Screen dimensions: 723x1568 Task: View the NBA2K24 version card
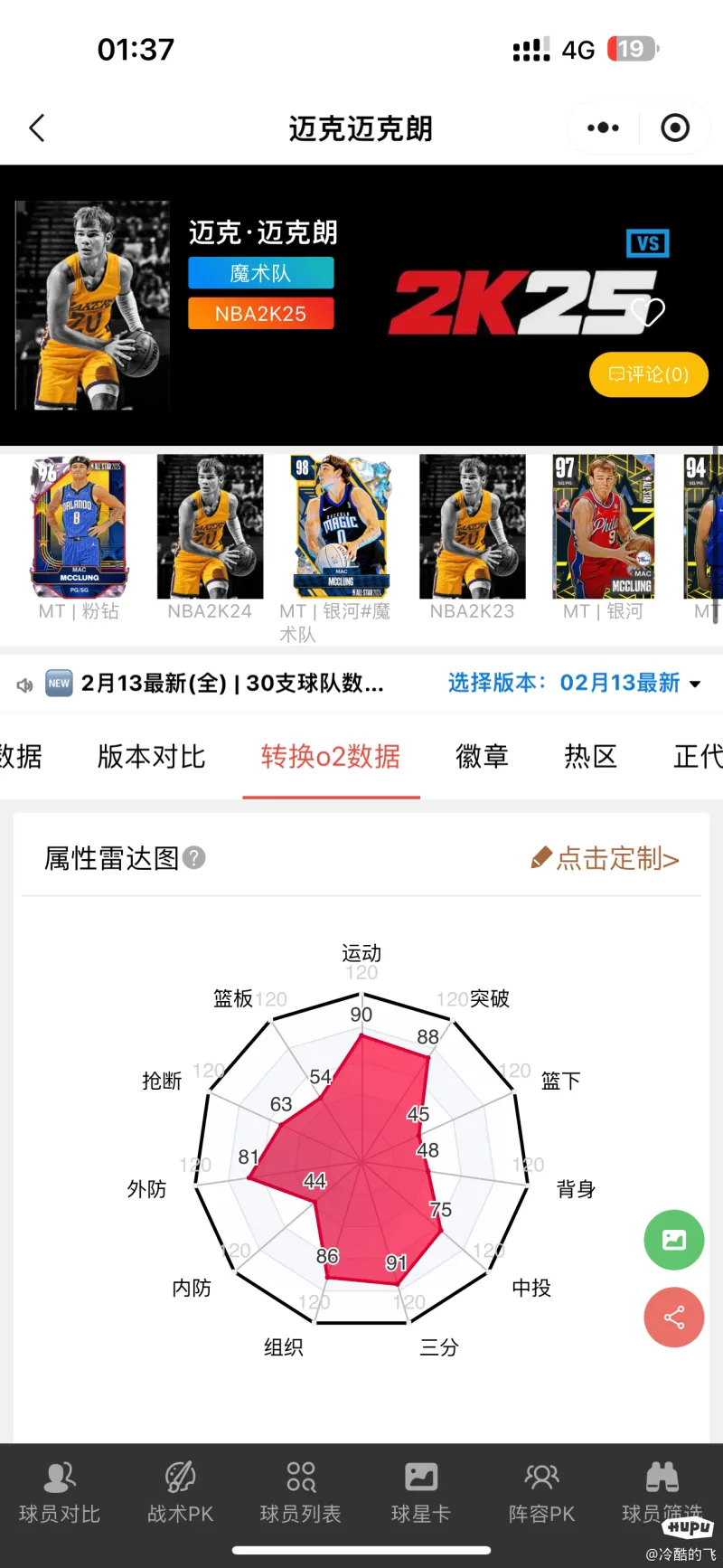point(210,528)
